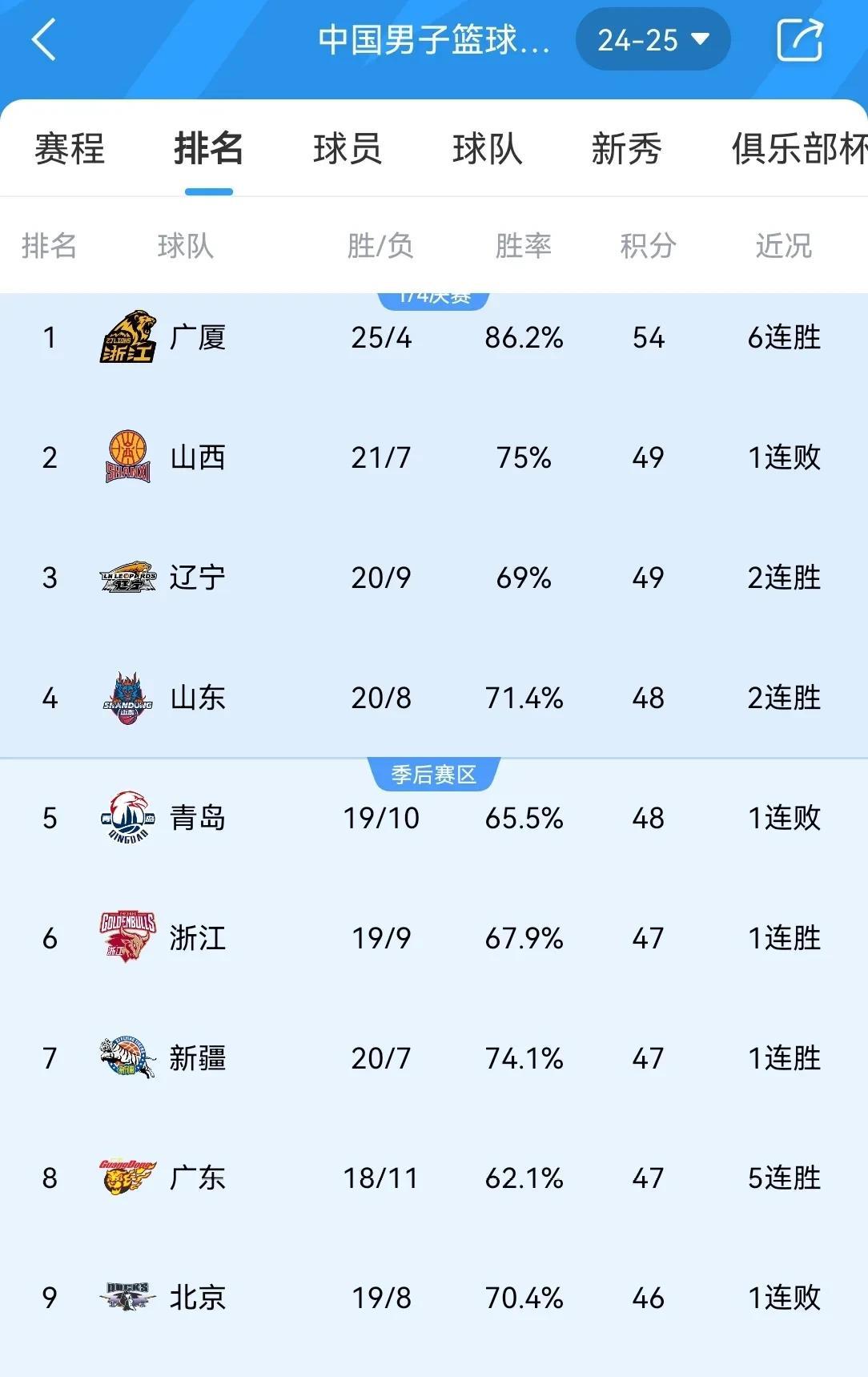Select the 浙江 Goldenbulls logo

pos(127,938)
